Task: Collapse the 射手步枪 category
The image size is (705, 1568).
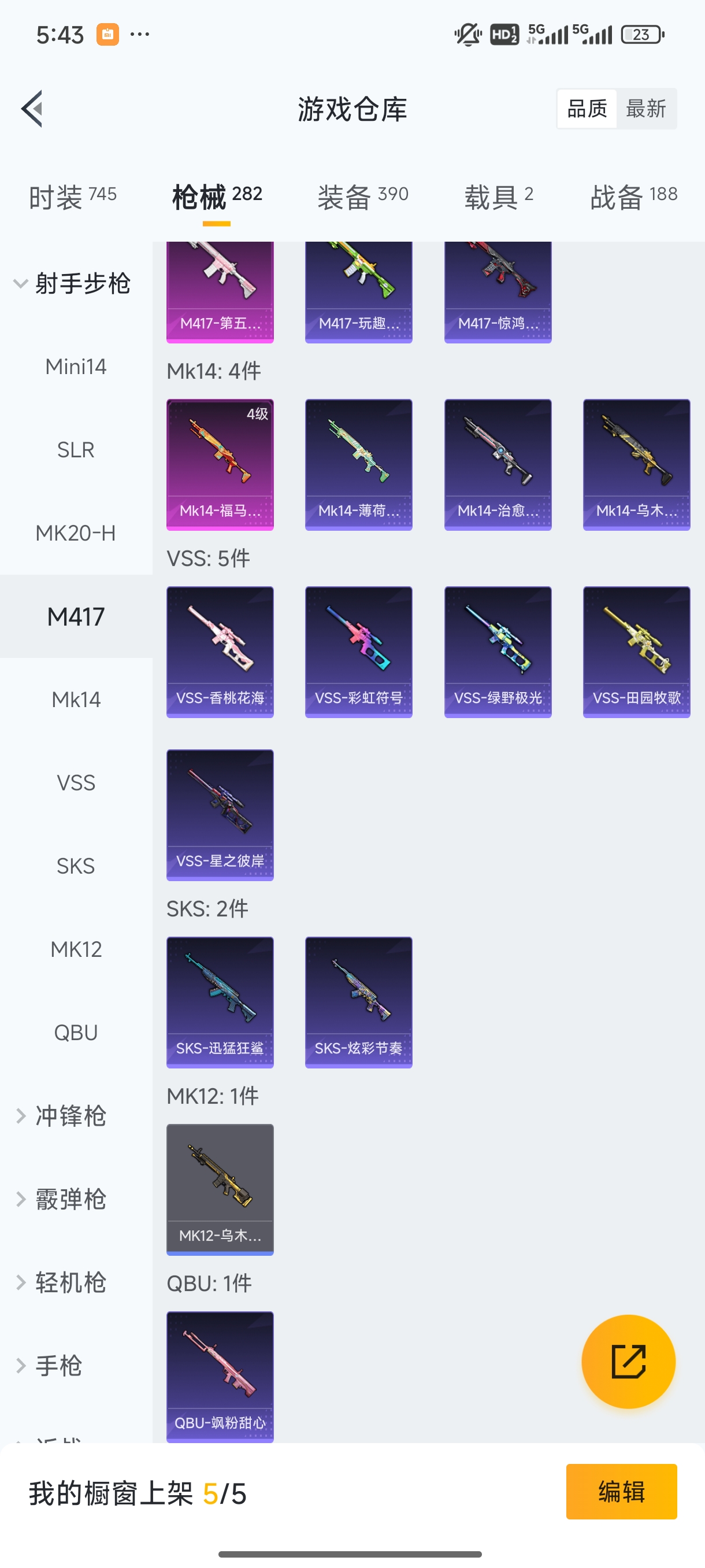Action: click(73, 284)
